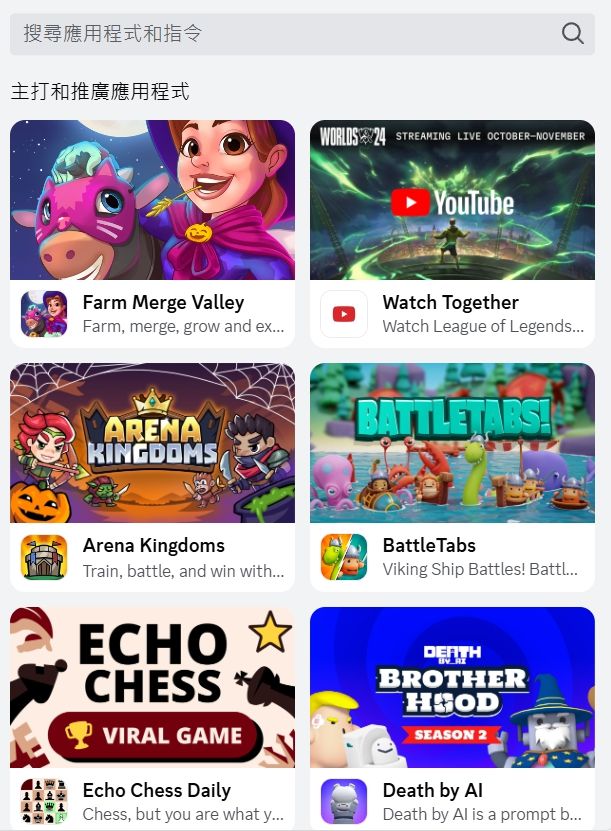Select the Arena Kingdoms game card
Screen dimensions: 611x831
152,477
